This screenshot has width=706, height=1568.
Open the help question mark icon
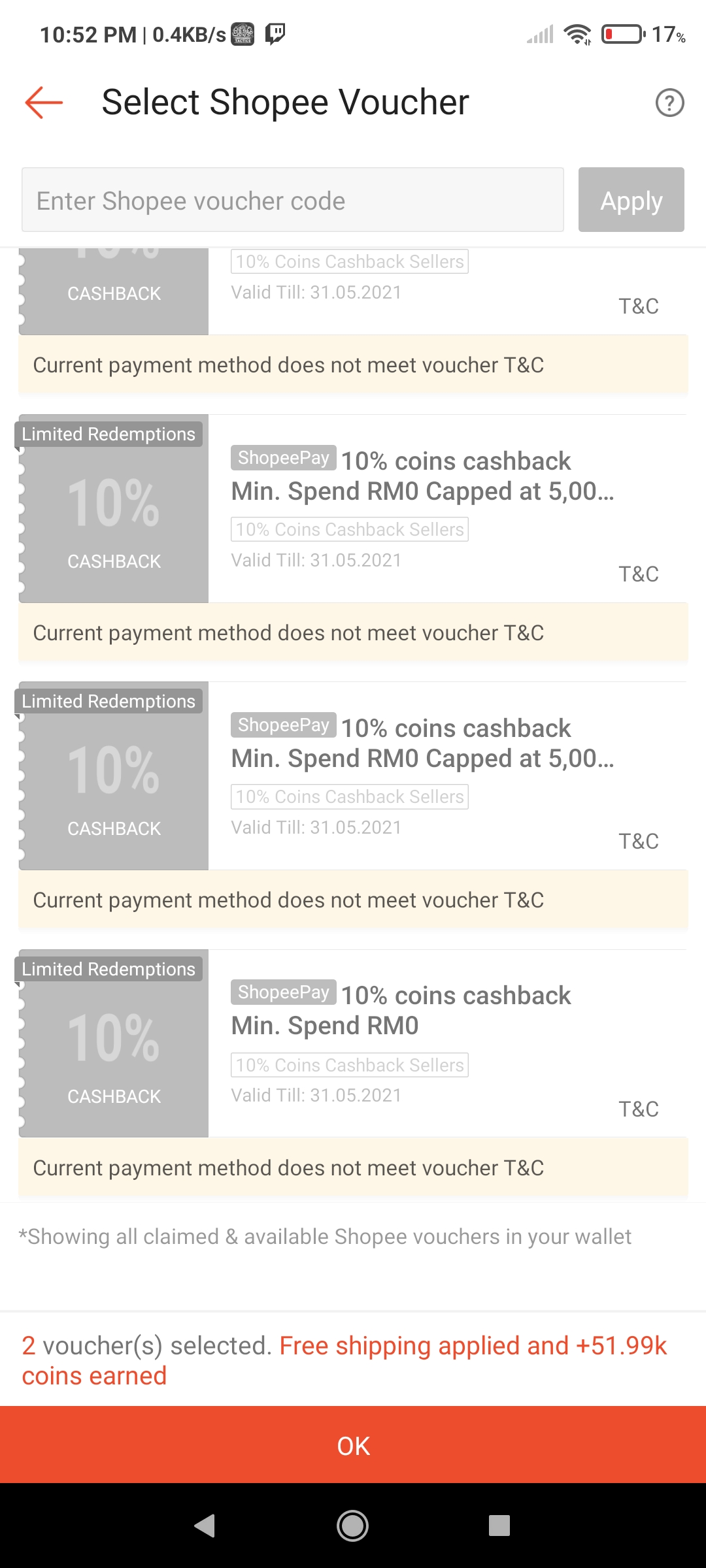click(x=669, y=103)
